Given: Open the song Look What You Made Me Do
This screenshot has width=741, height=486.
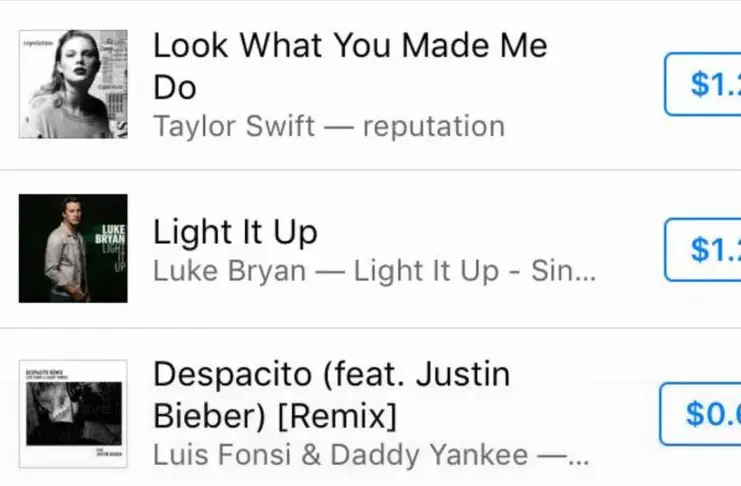Looking at the screenshot, I should tap(350, 67).
